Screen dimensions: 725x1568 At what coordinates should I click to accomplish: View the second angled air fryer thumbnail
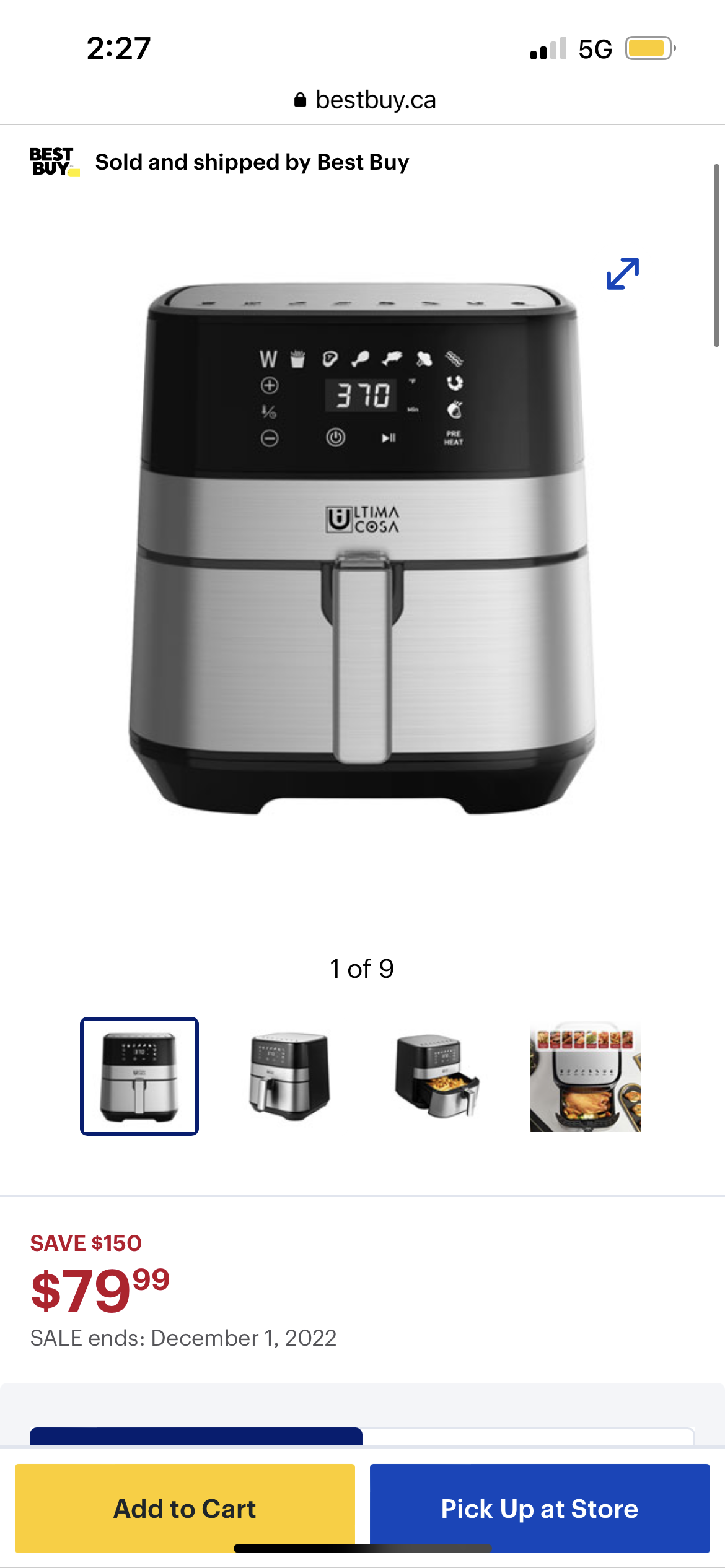pyautogui.click(x=289, y=1076)
